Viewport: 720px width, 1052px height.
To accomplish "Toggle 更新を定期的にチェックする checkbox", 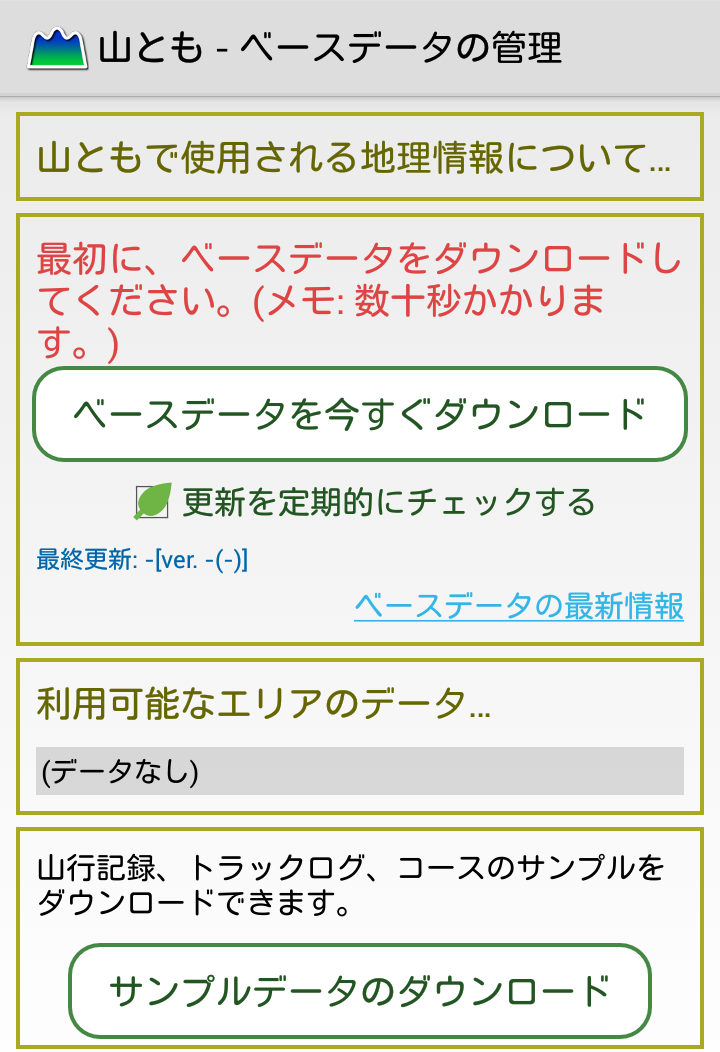I will tap(153, 502).
